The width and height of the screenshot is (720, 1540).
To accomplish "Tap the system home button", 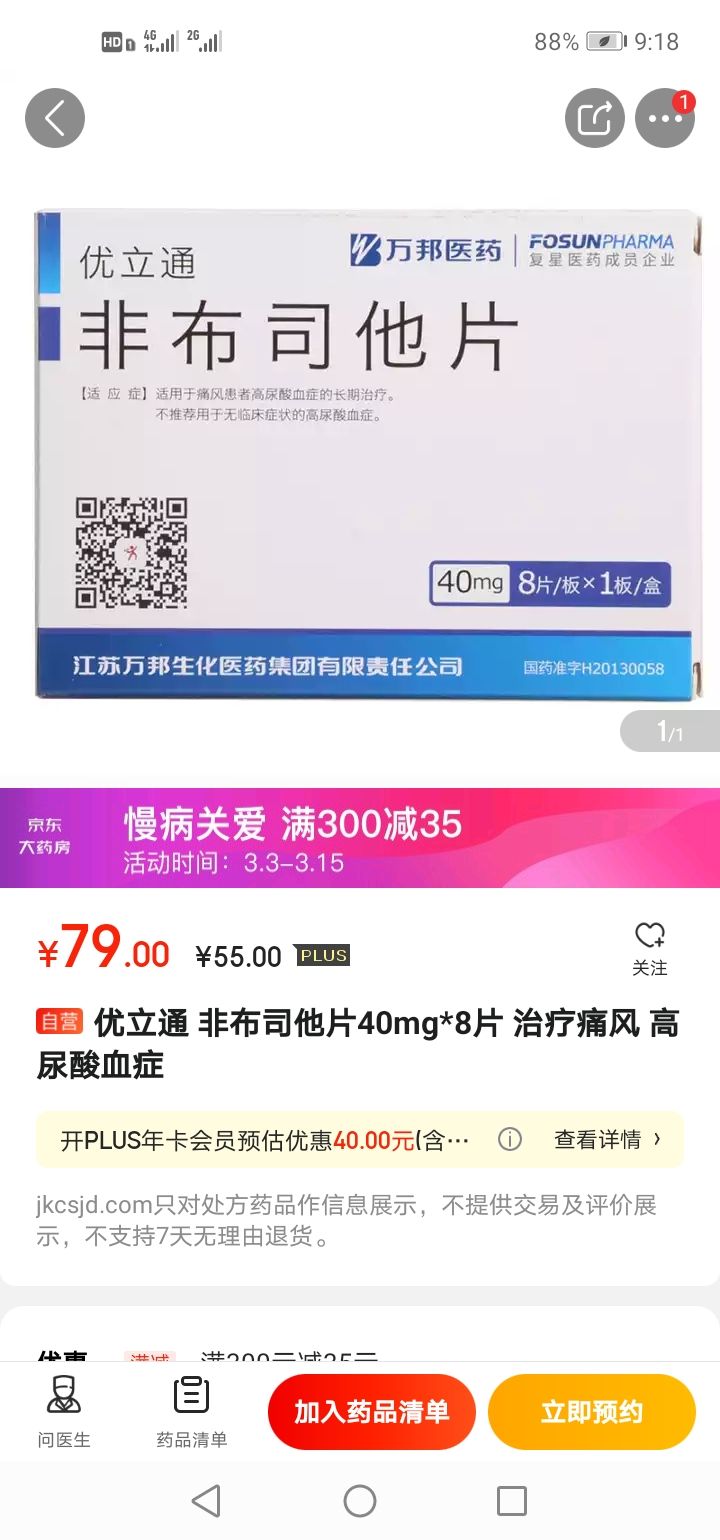I will point(360,1500).
